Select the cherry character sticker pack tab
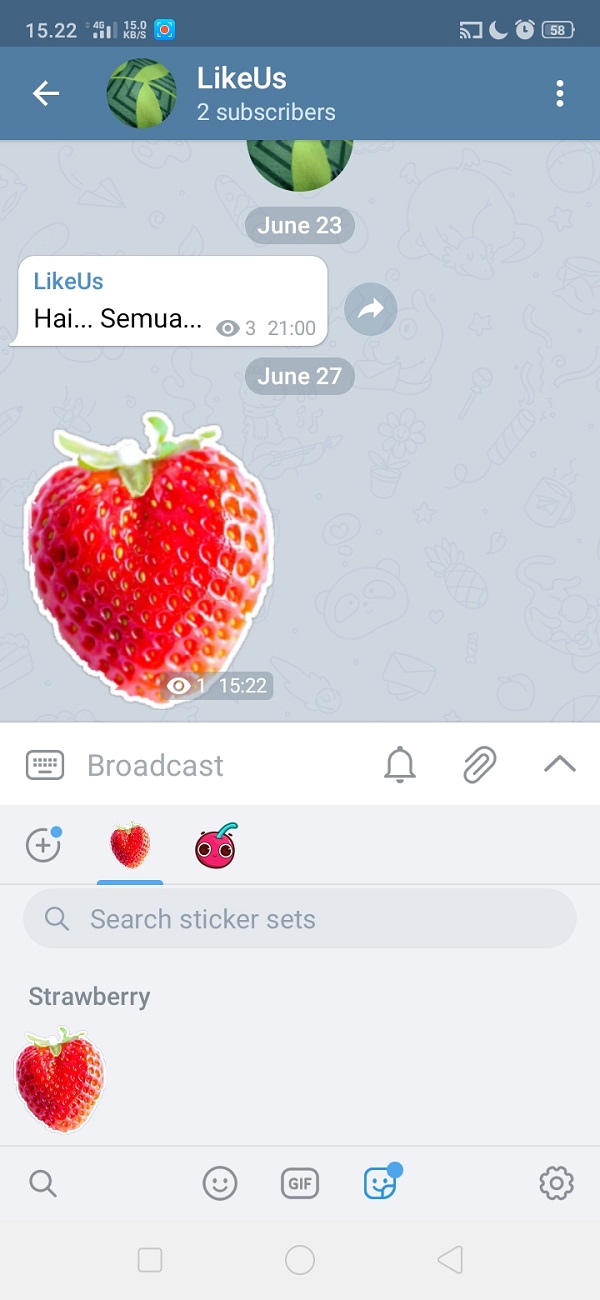Screen dimensions: 600x1300 point(216,846)
